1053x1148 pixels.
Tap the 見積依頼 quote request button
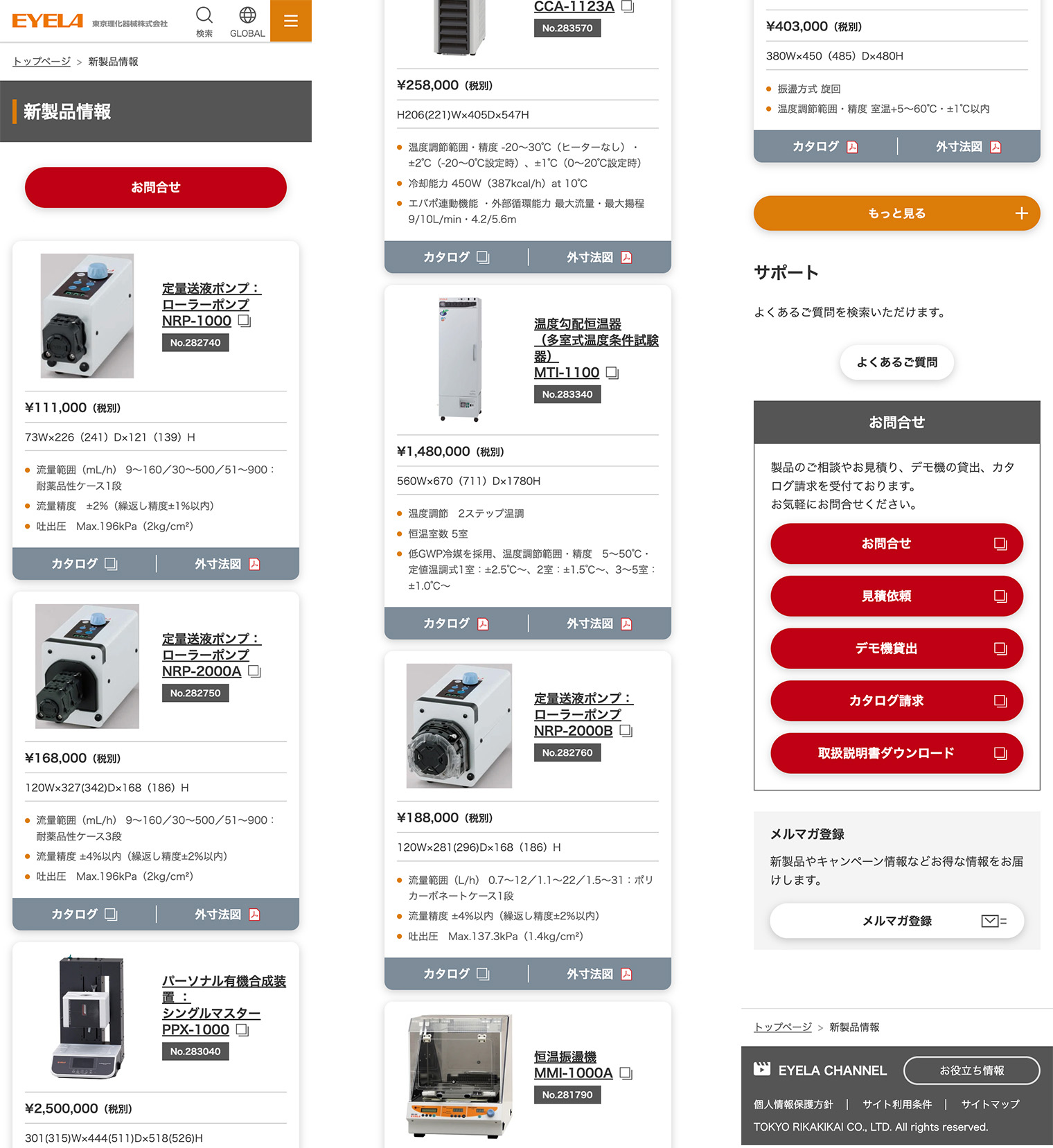pos(896,596)
